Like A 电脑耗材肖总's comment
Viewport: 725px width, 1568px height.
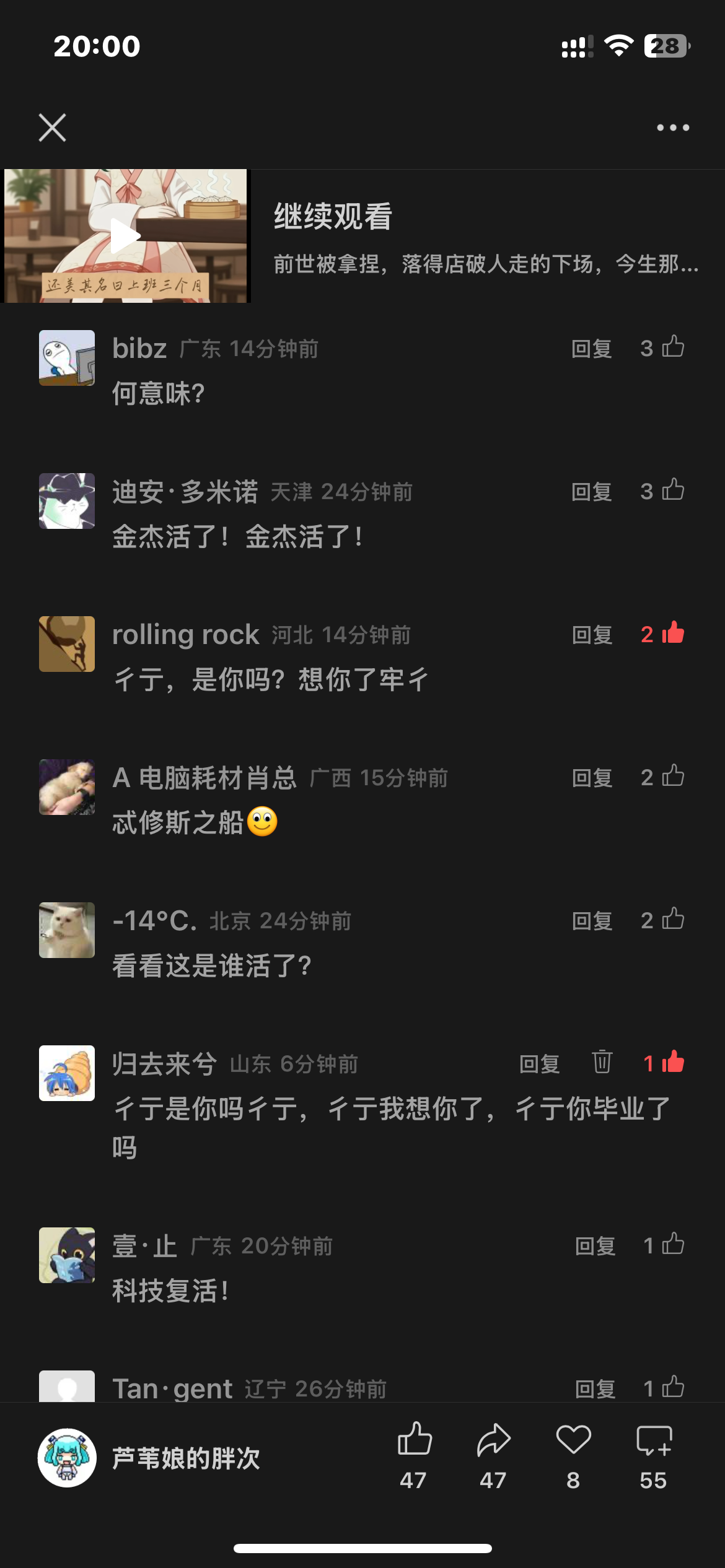point(673,777)
